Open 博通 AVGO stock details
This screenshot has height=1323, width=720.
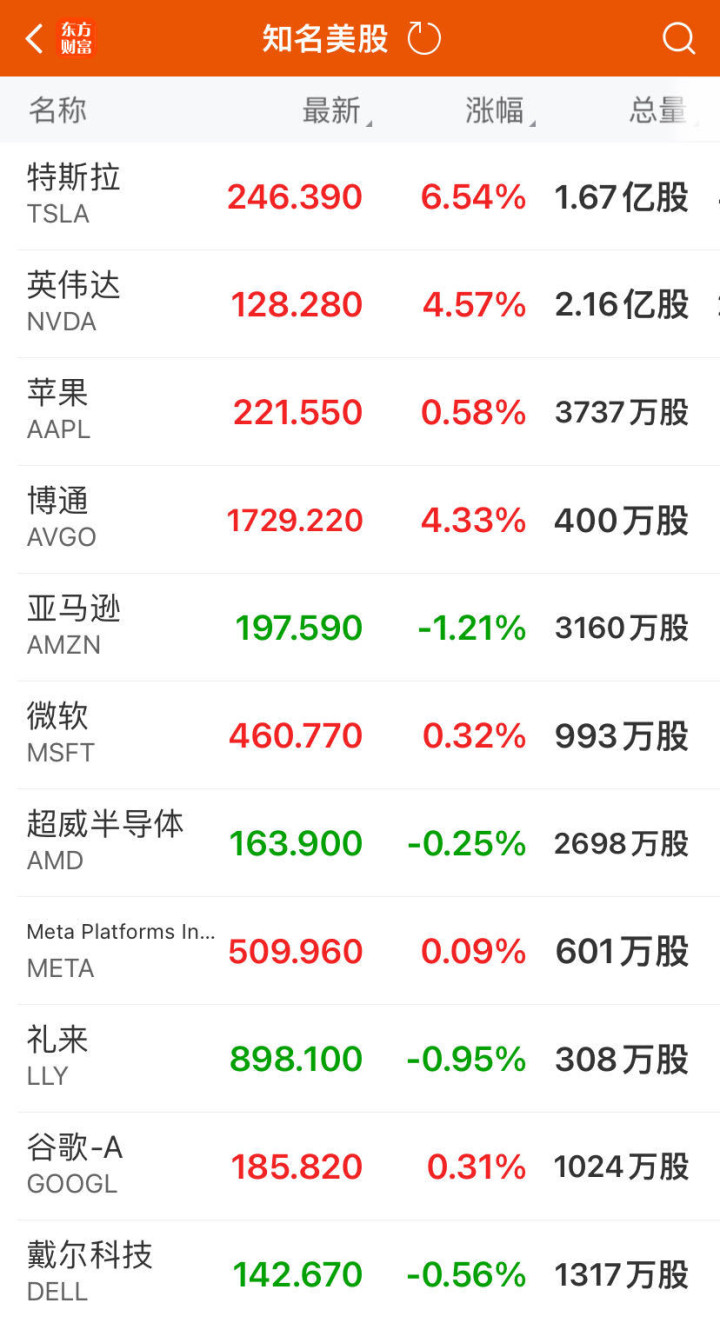(360, 520)
